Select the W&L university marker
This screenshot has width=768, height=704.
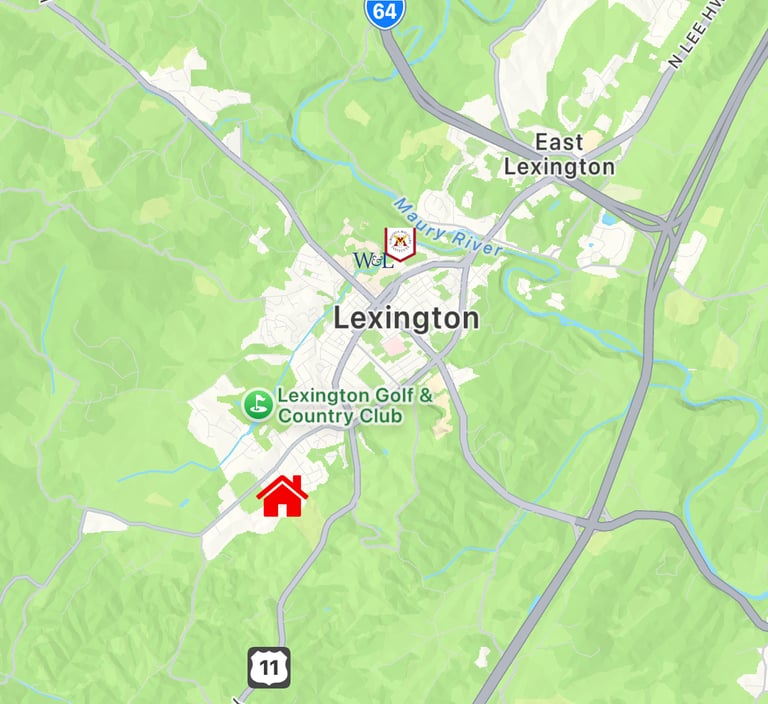point(371,261)
